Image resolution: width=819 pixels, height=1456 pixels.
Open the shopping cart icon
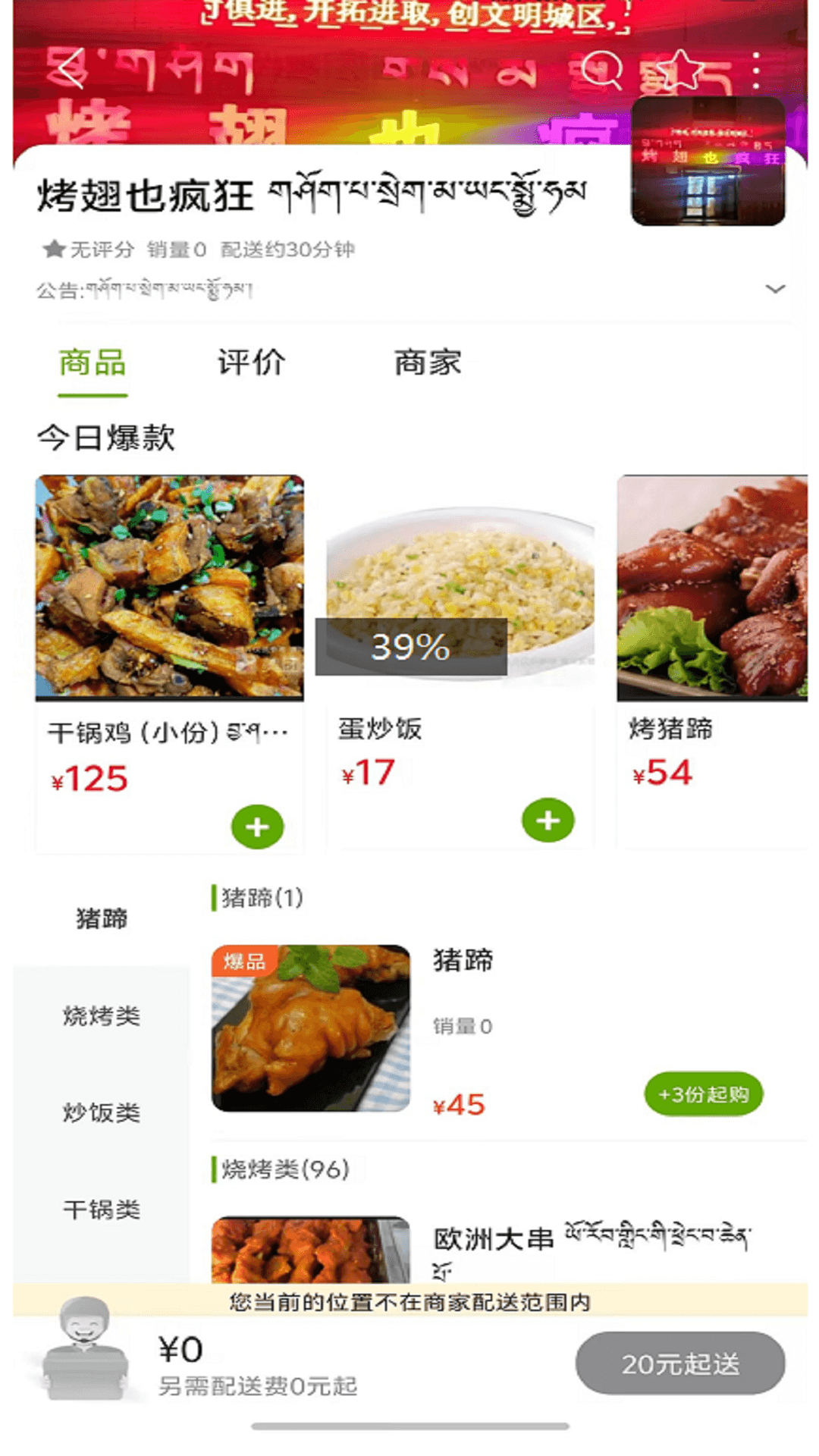click(x=84, y=1350)
